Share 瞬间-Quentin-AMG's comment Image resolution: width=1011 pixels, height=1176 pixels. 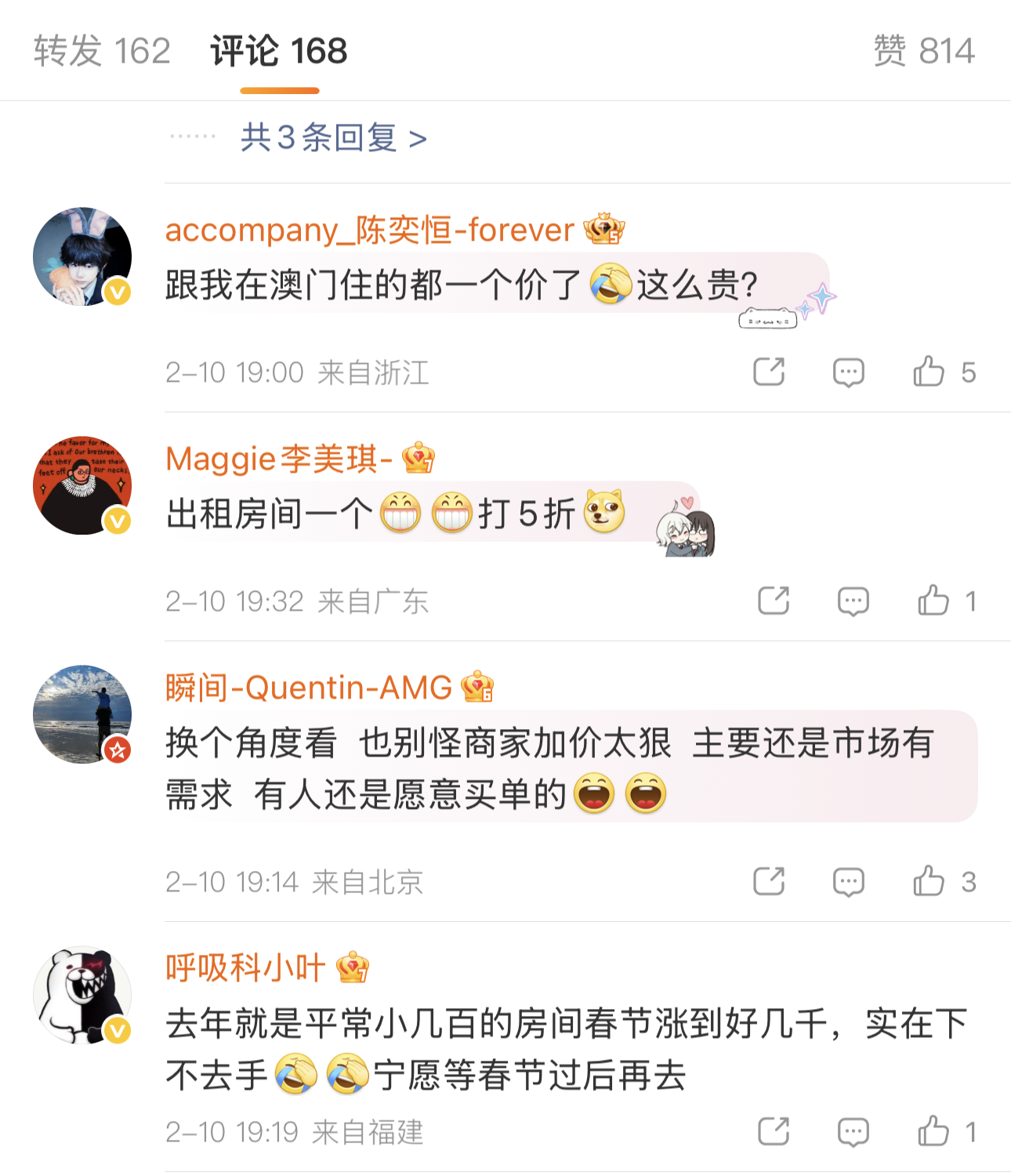coord(769,881)
